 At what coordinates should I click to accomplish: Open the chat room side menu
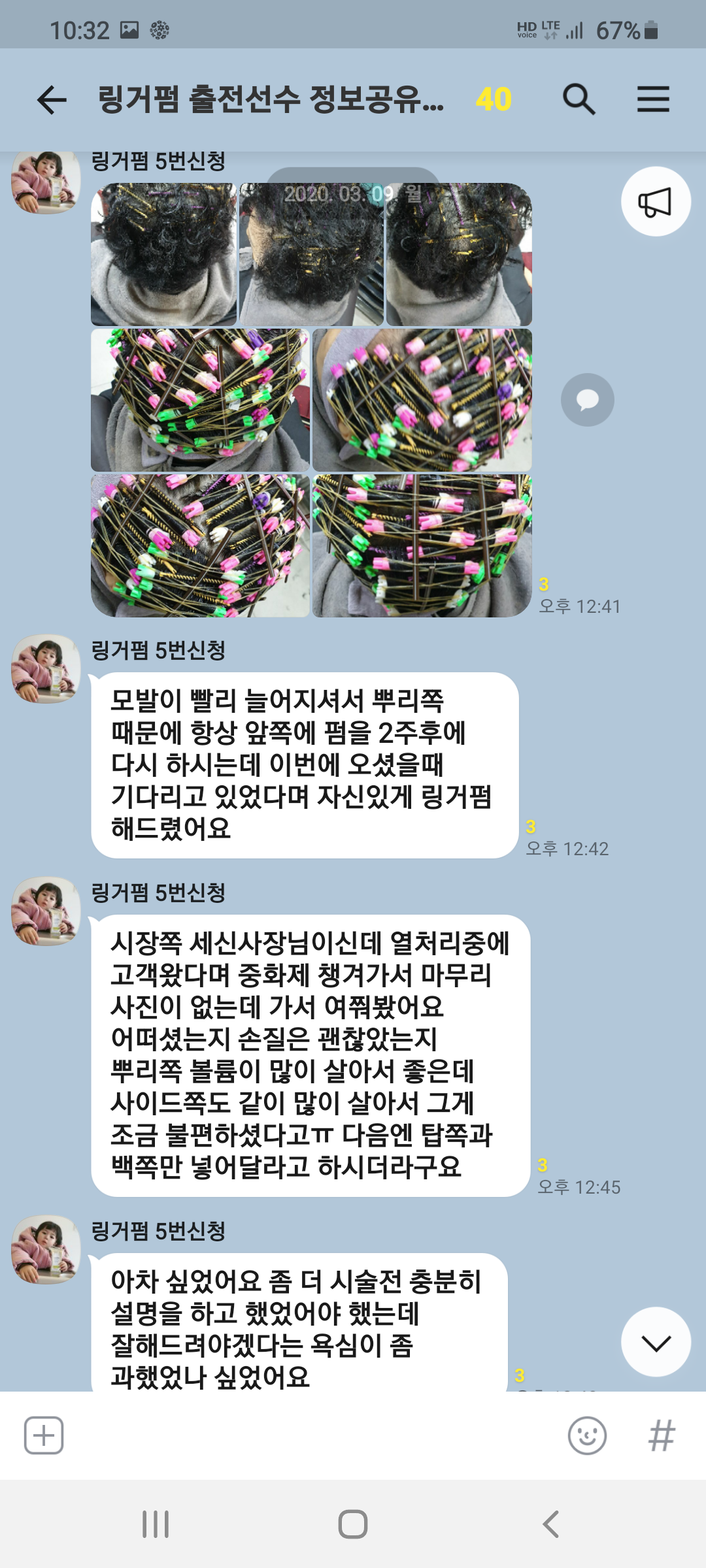point(653,99)
